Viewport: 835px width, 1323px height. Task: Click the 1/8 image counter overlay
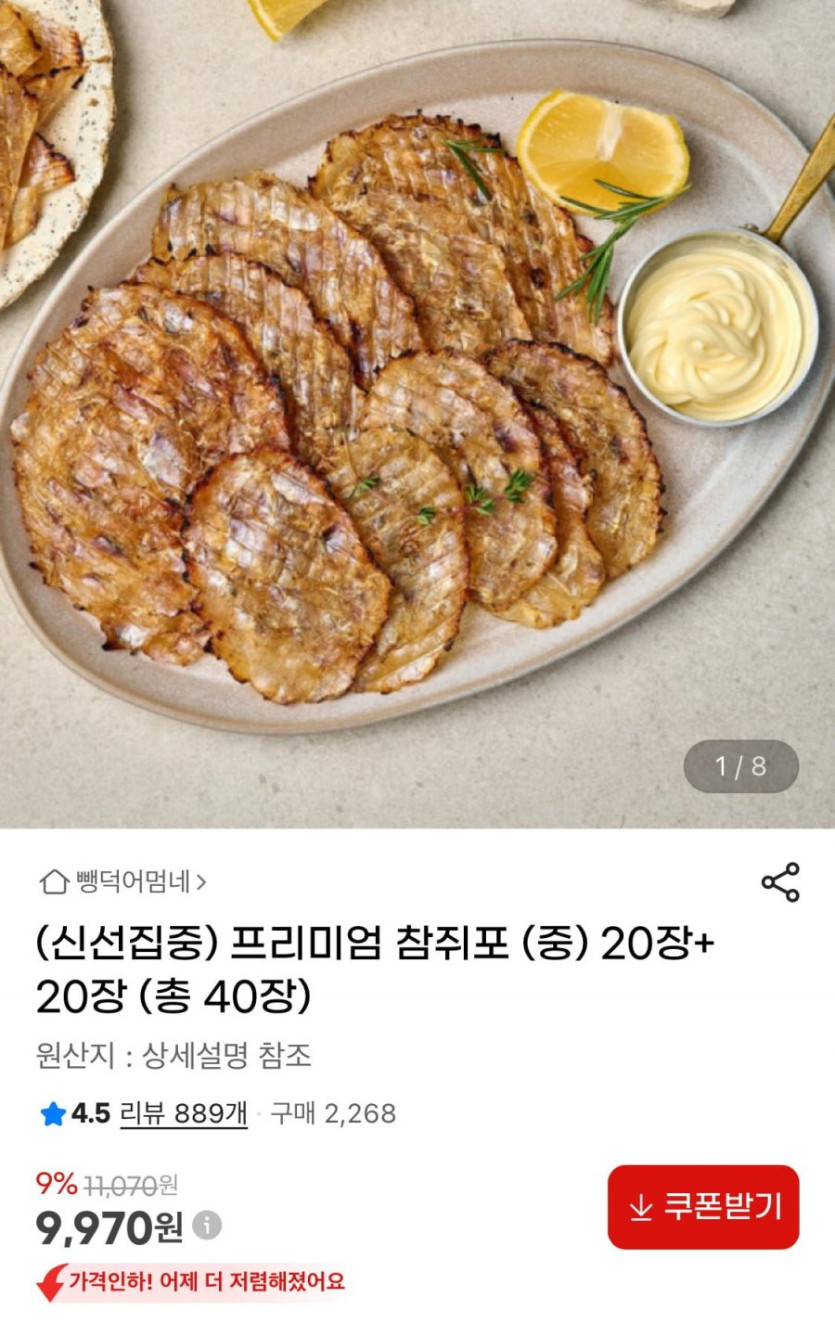[x=742, y=764]
